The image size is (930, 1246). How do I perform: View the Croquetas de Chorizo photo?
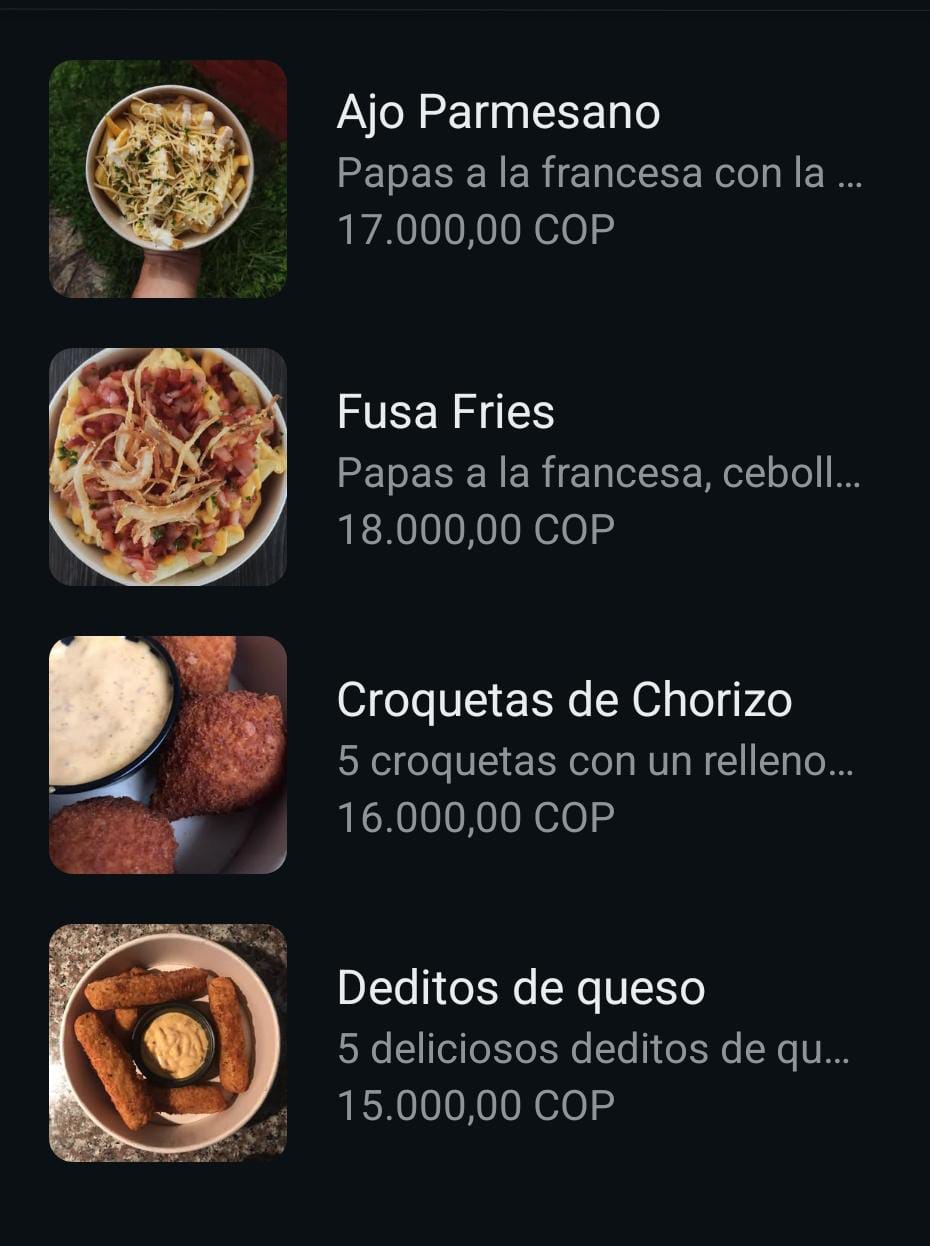(x=168, y=753)
